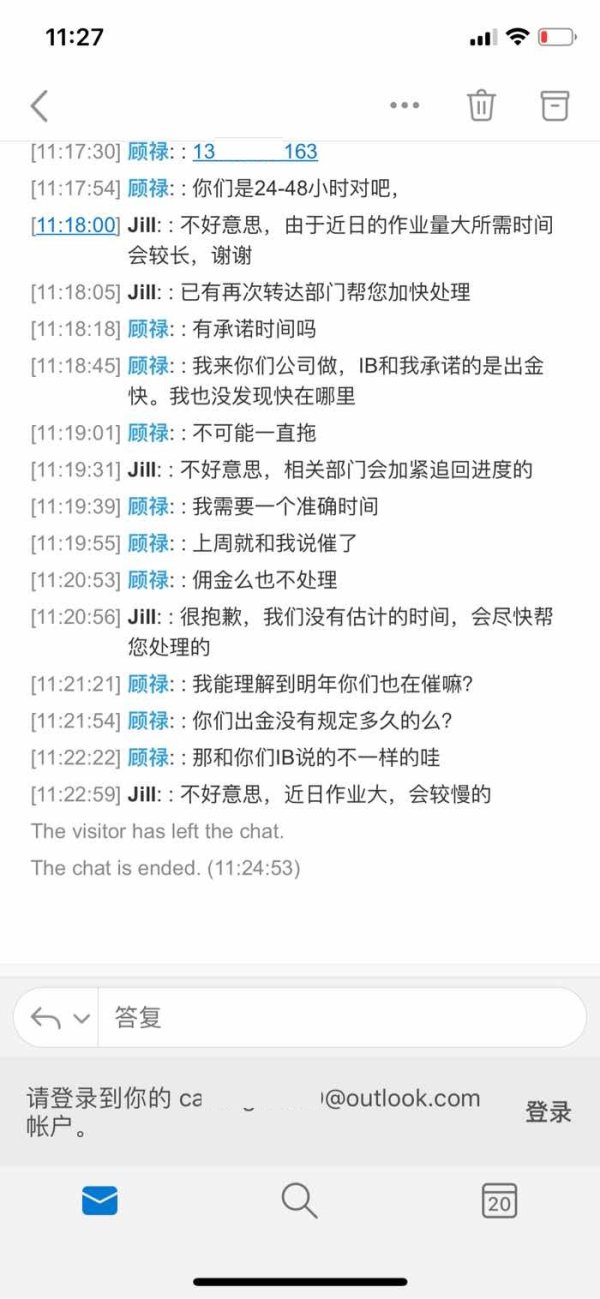Open the three-dot more options menu

tap(404, 105)
